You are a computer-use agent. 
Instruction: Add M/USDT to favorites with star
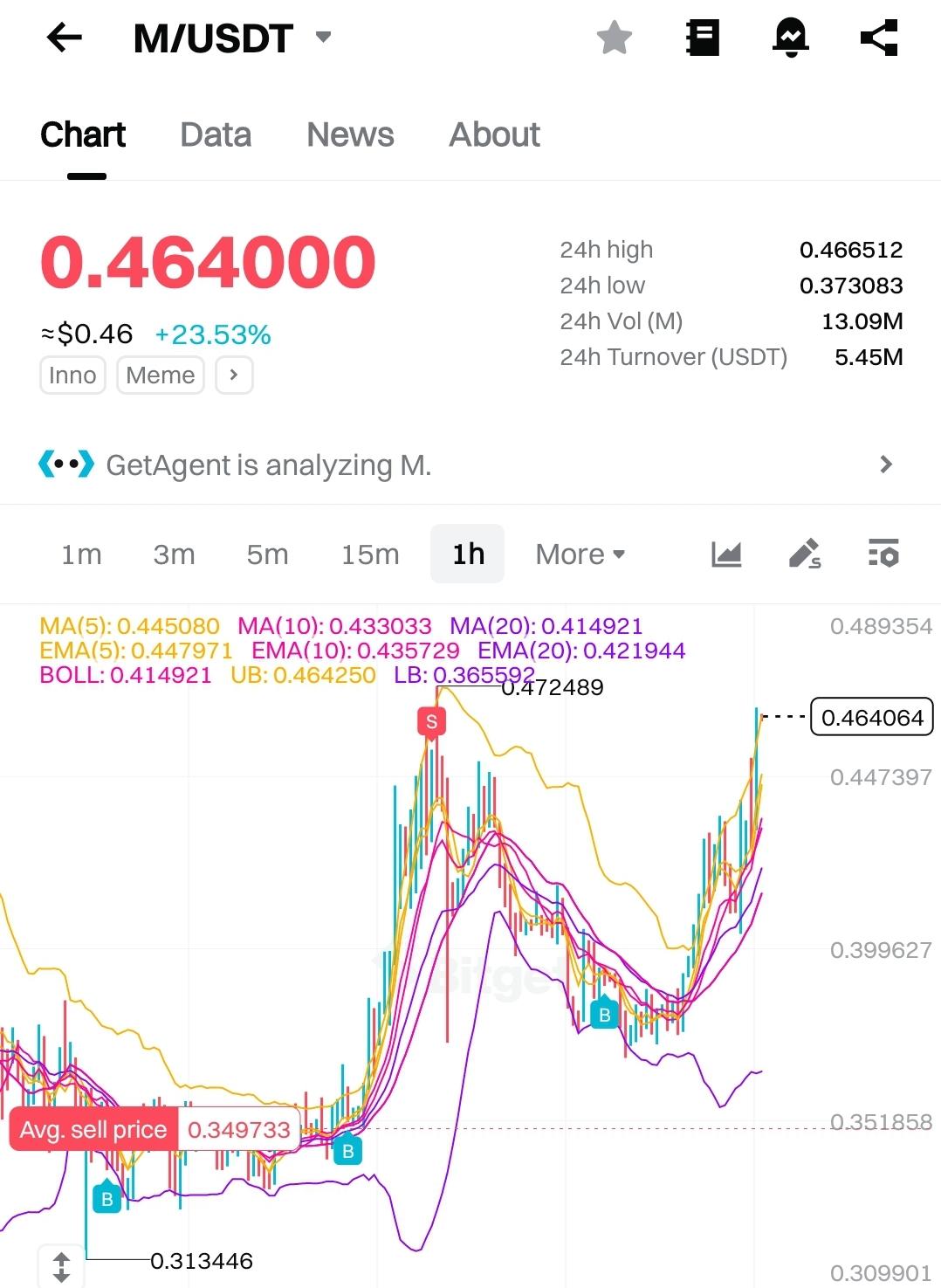click(614, 38)
